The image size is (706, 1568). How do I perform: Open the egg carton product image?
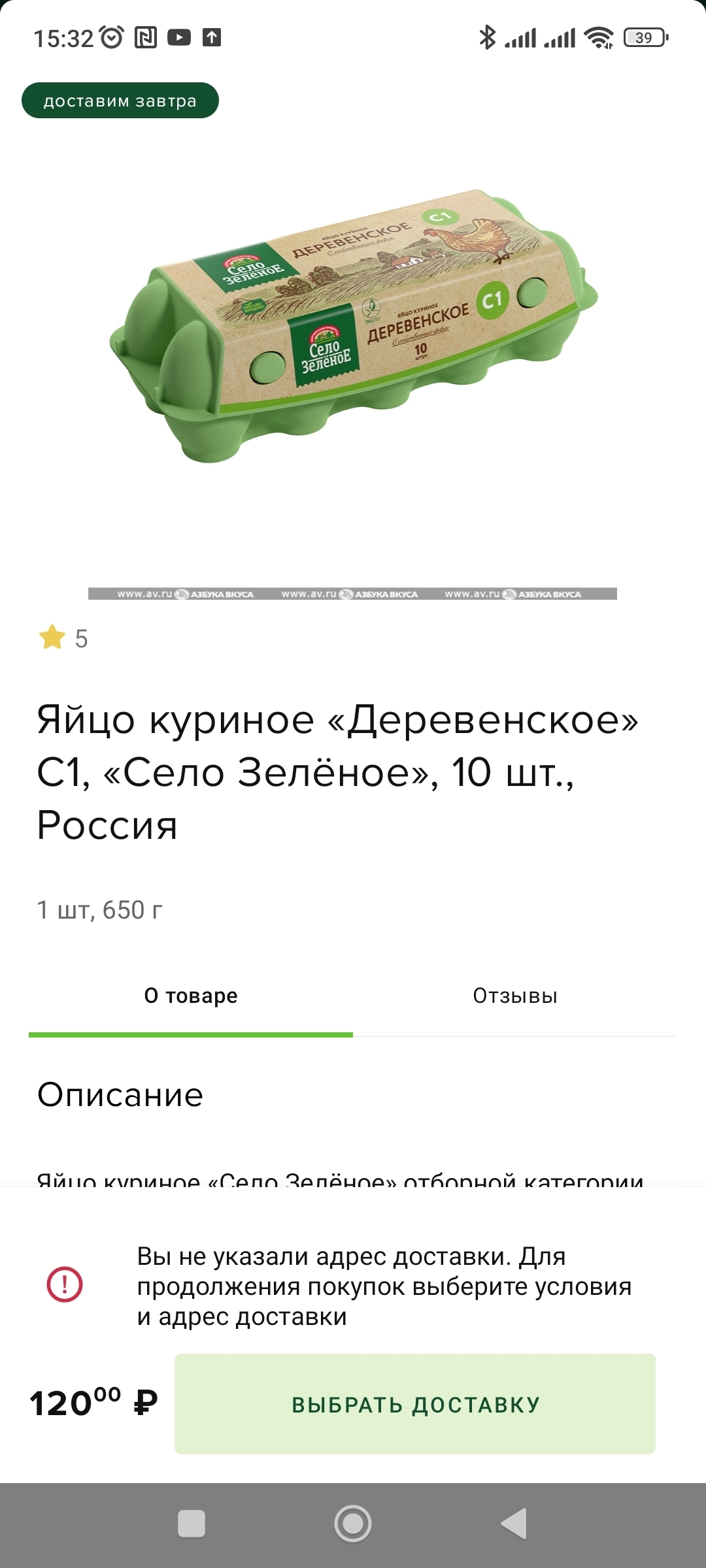point(353,325)
